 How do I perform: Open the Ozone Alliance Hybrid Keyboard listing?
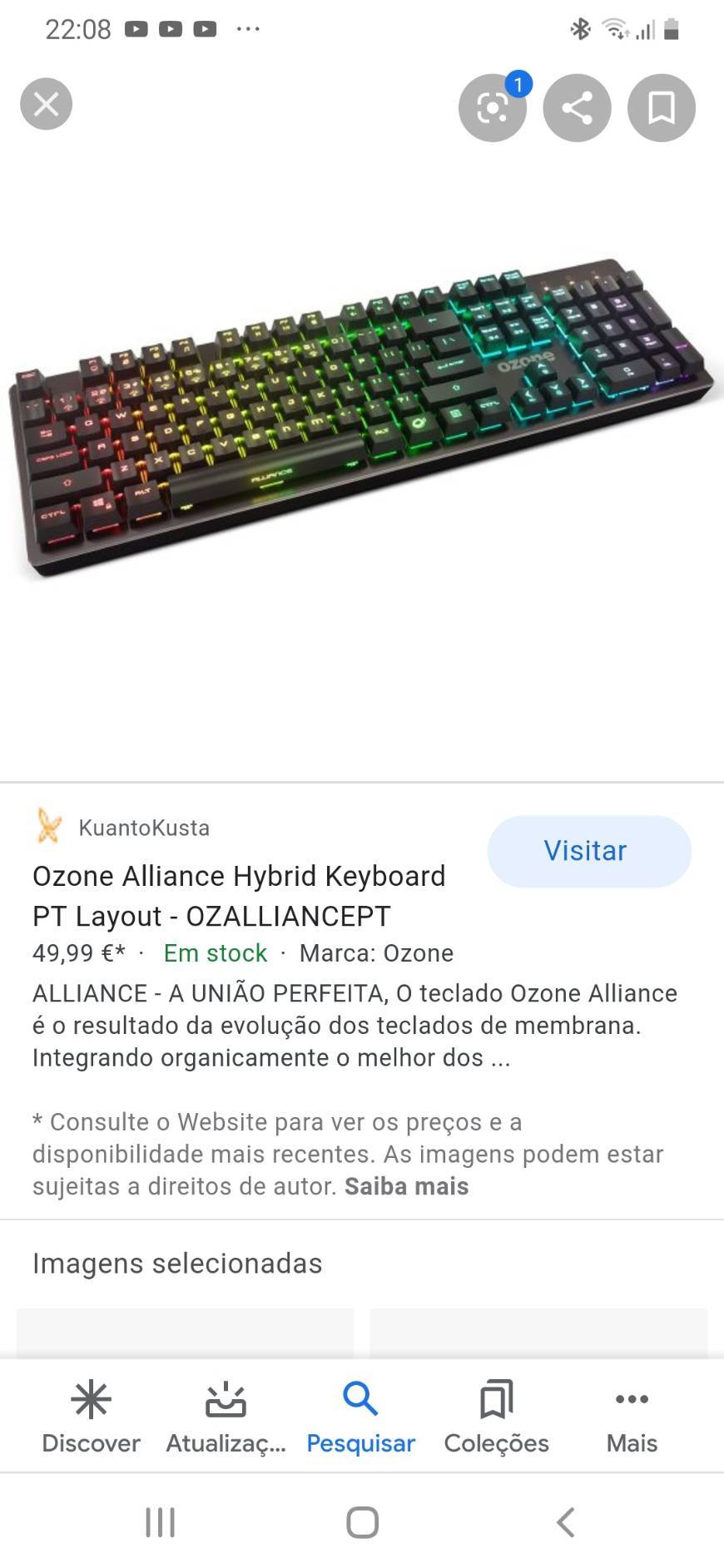pos(239,896)
